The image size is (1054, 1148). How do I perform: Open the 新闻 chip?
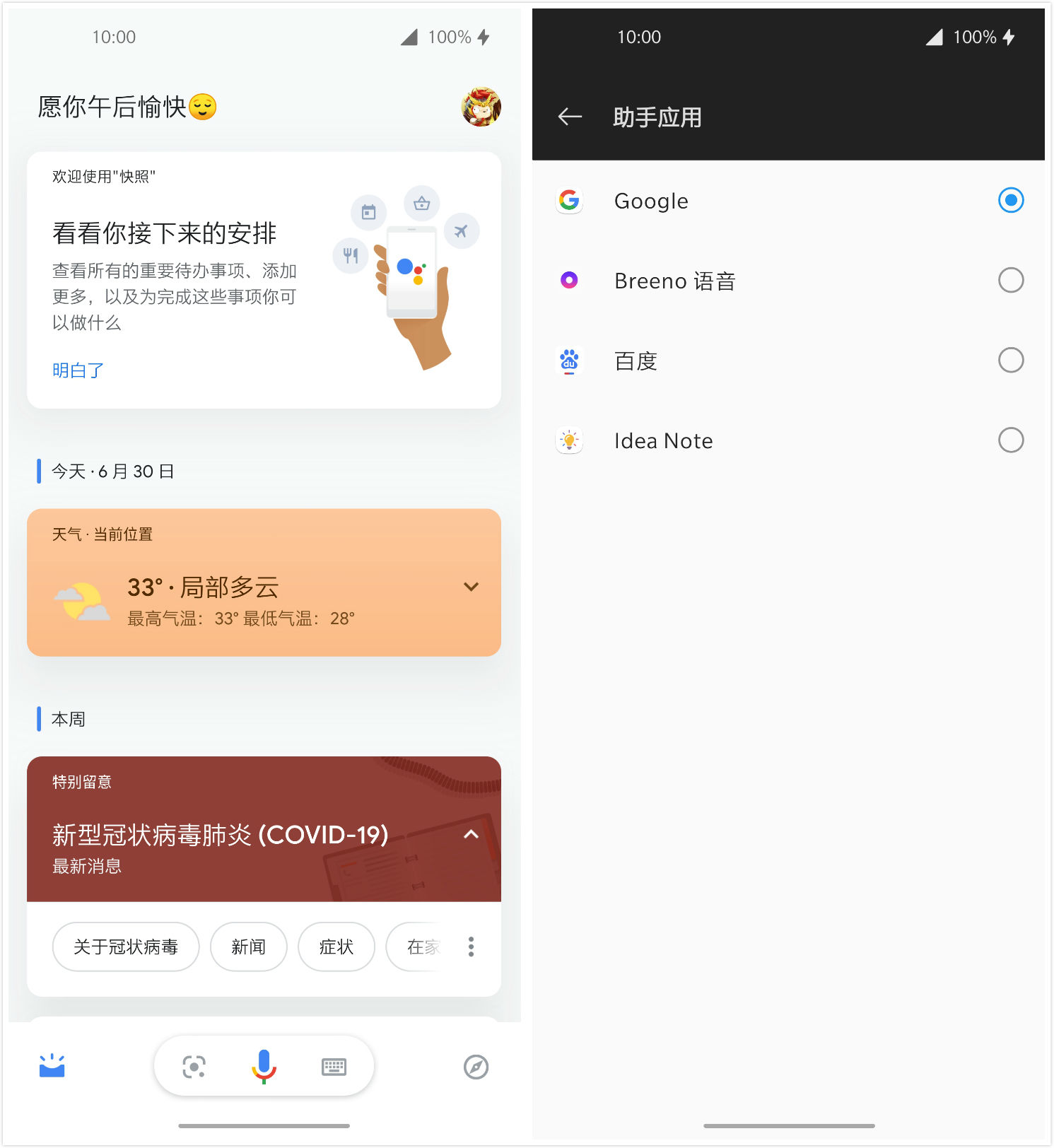[x=248, y=947]
